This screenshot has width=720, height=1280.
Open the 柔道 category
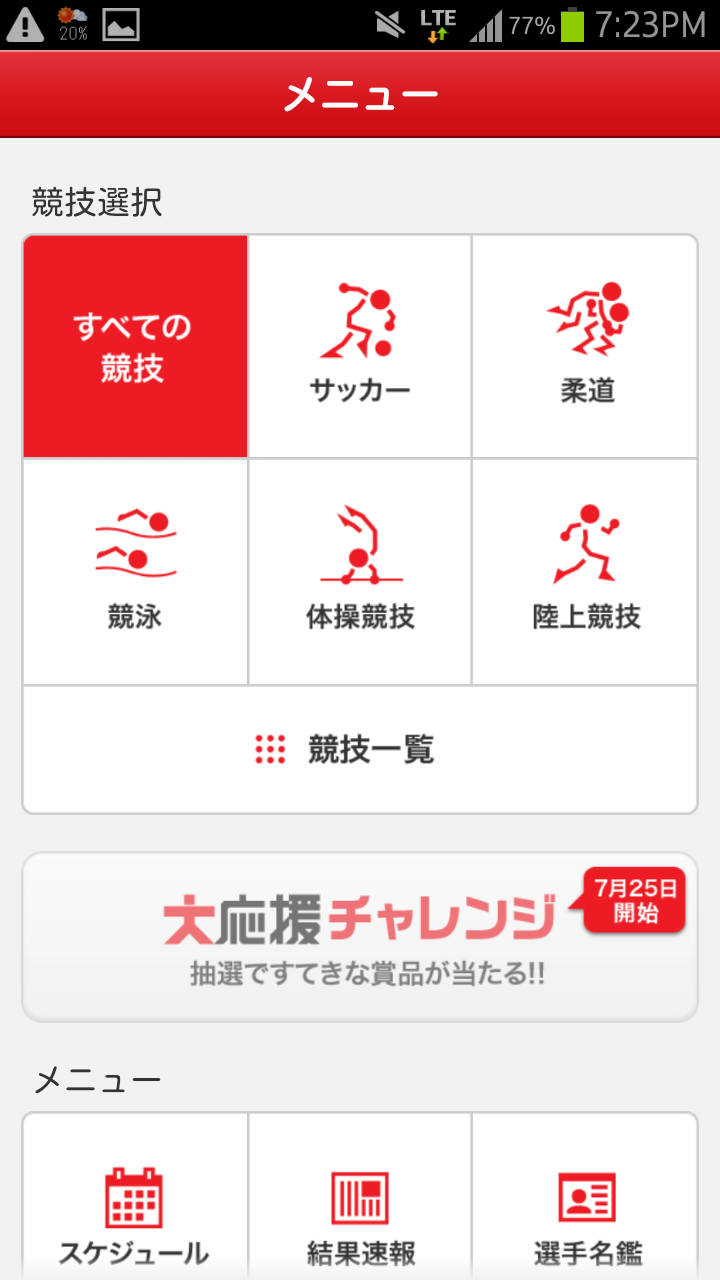click(x=585, y=347)
